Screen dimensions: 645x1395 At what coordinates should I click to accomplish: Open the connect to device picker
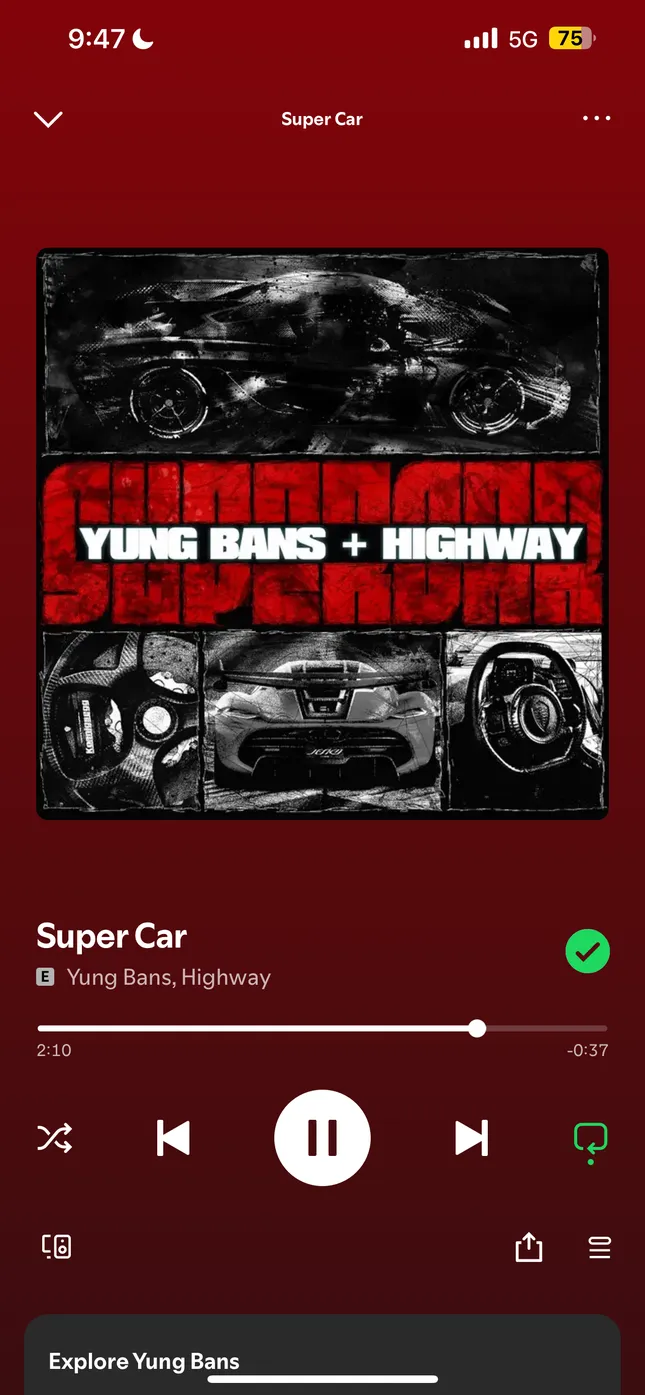[57, 1247]
